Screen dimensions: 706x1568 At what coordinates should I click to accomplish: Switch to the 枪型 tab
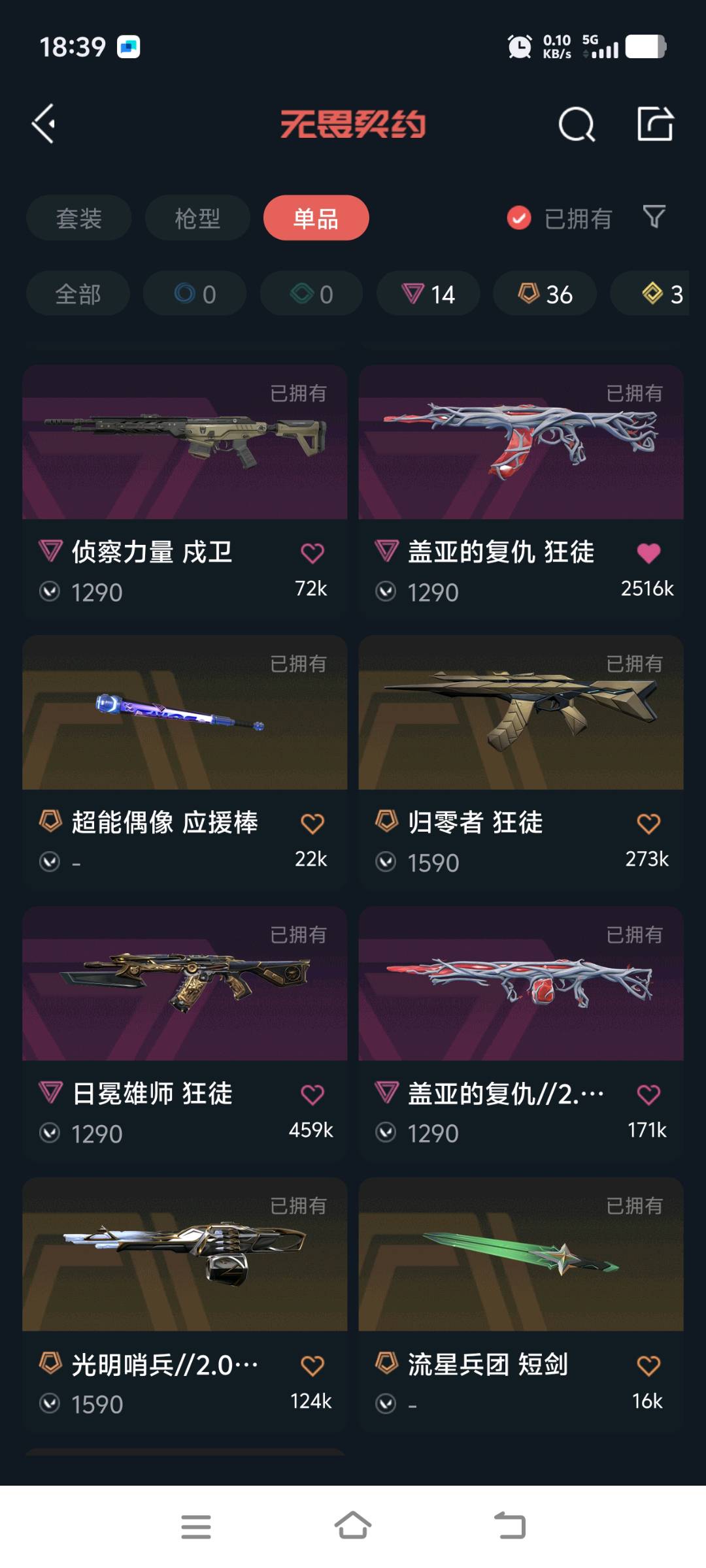(x=197, y=218)
